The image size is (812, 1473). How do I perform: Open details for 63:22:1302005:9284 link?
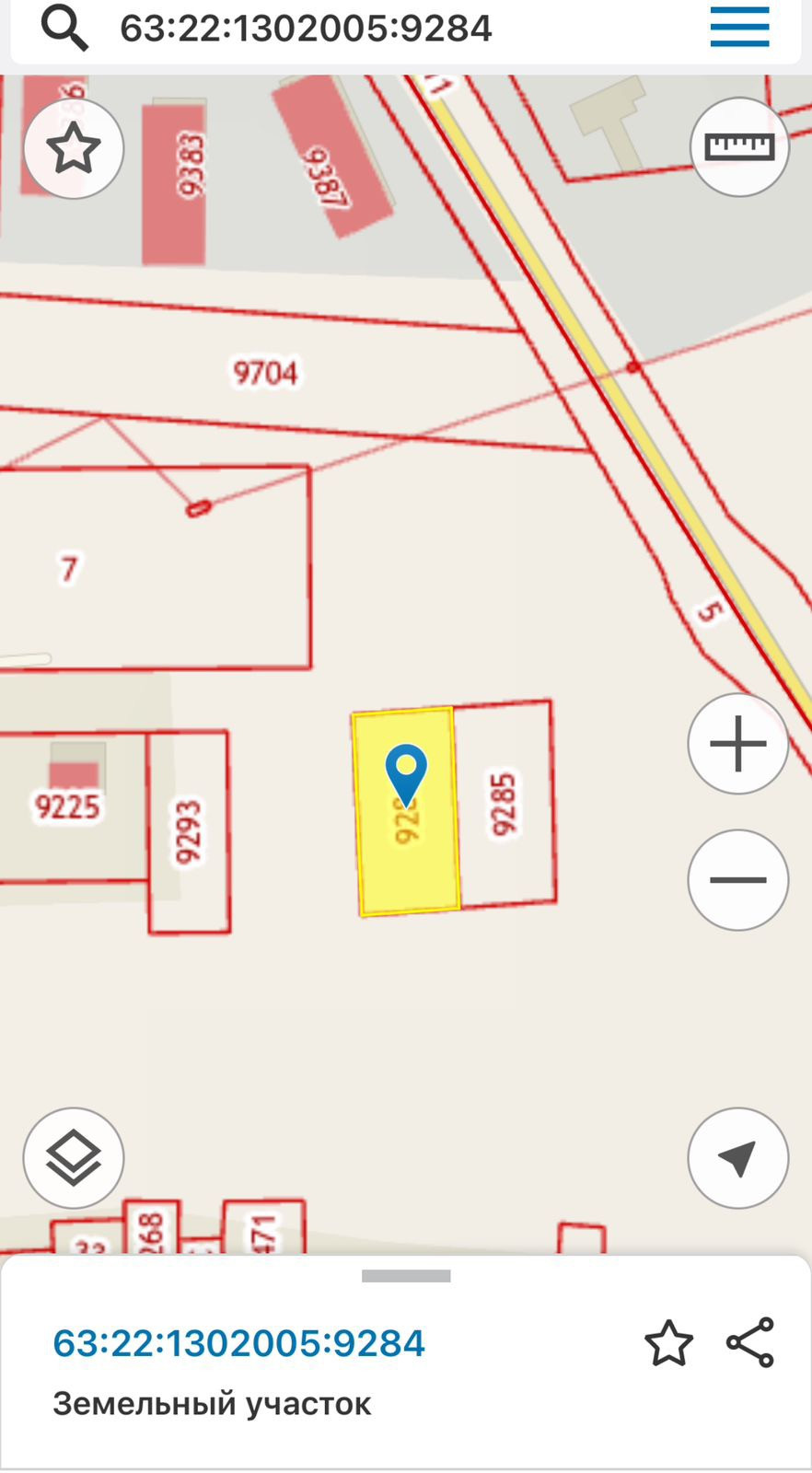point(239,1343)
